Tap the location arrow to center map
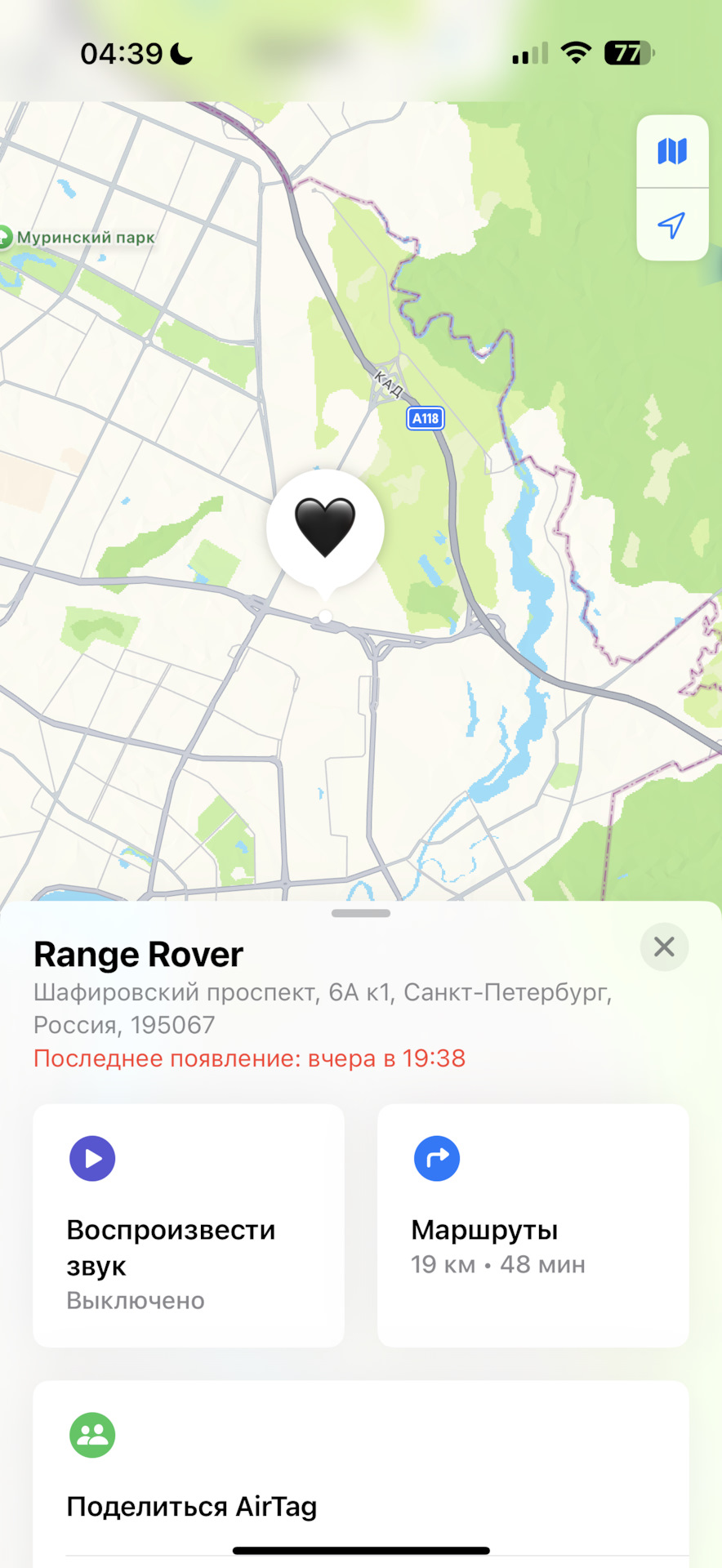This screenshot has width=722, height=1568. pos(671,227)
